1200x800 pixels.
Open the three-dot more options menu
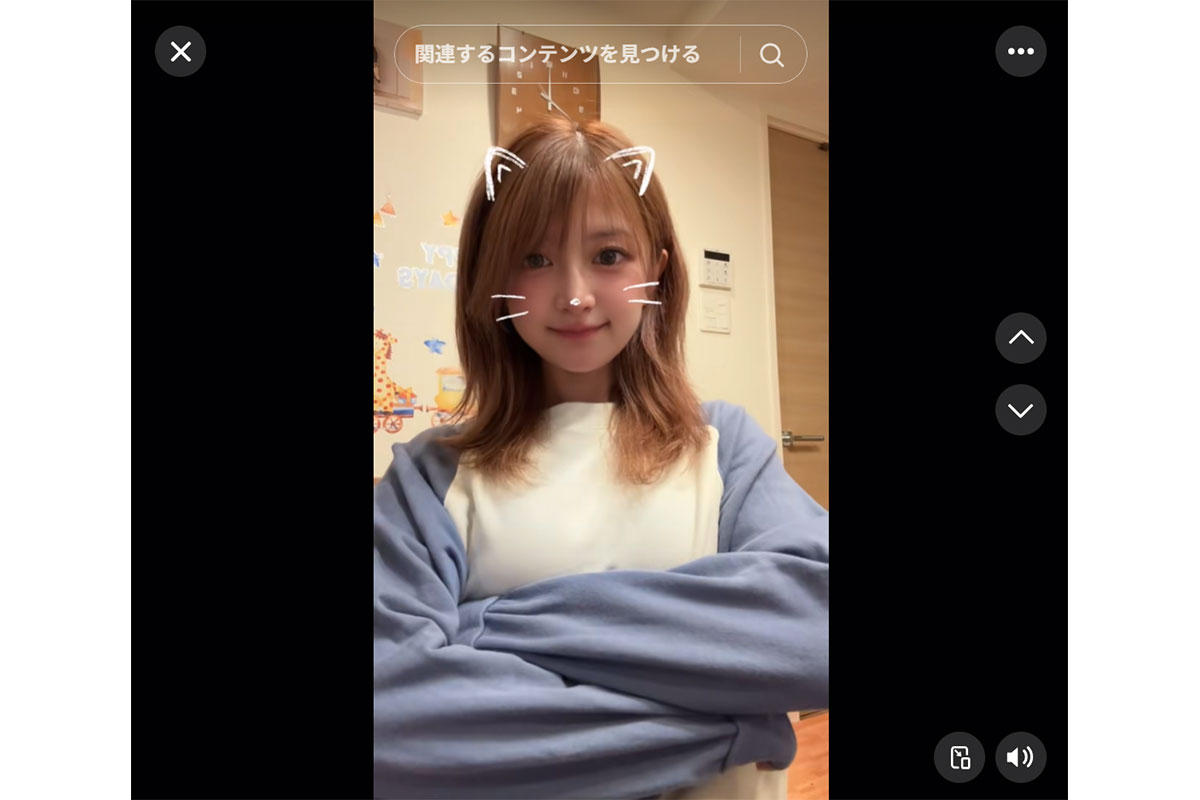coord(1020,52)
